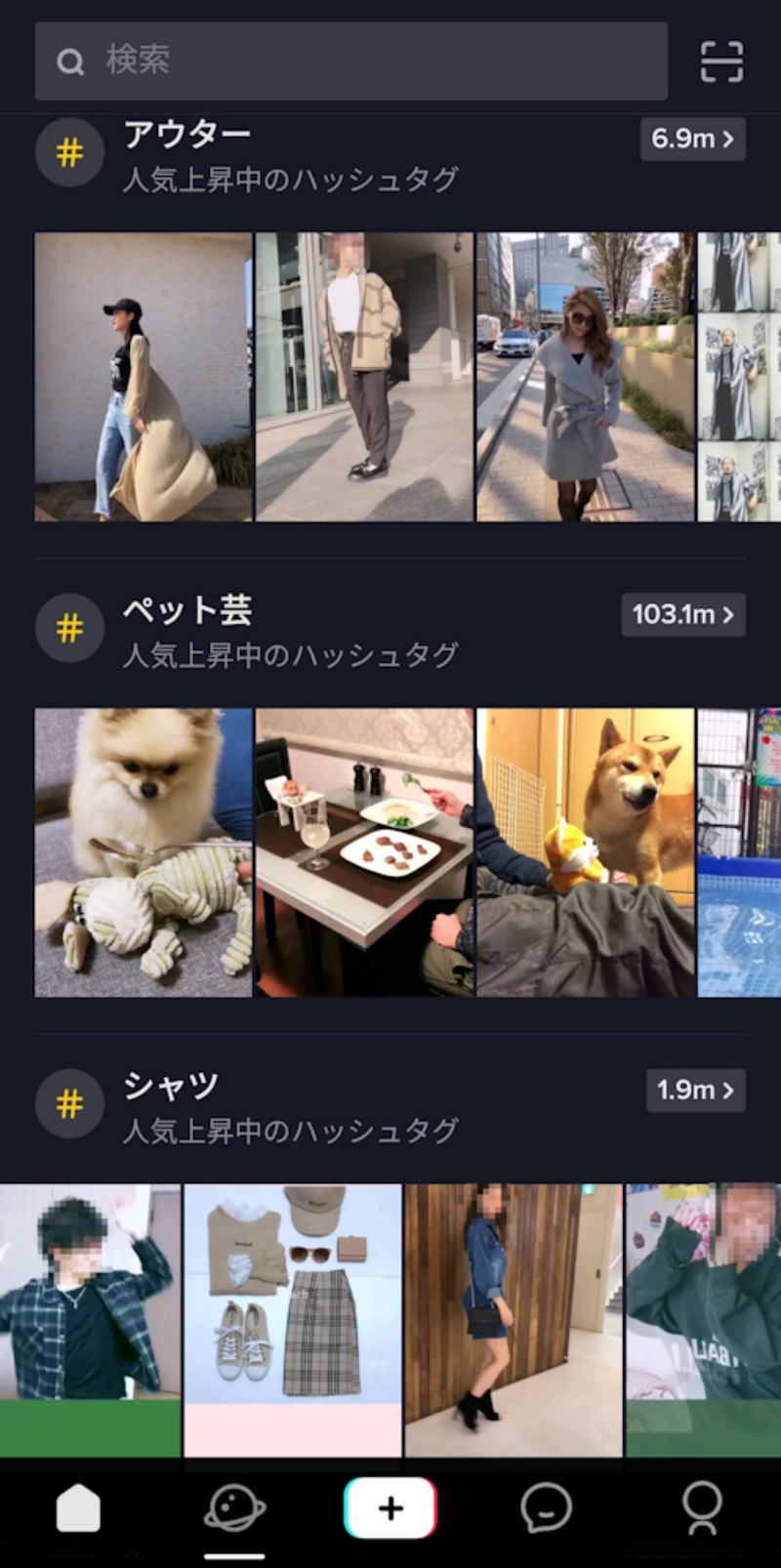Open the plaid shirt person video

pyautogui.click(x=90, y=1318)
